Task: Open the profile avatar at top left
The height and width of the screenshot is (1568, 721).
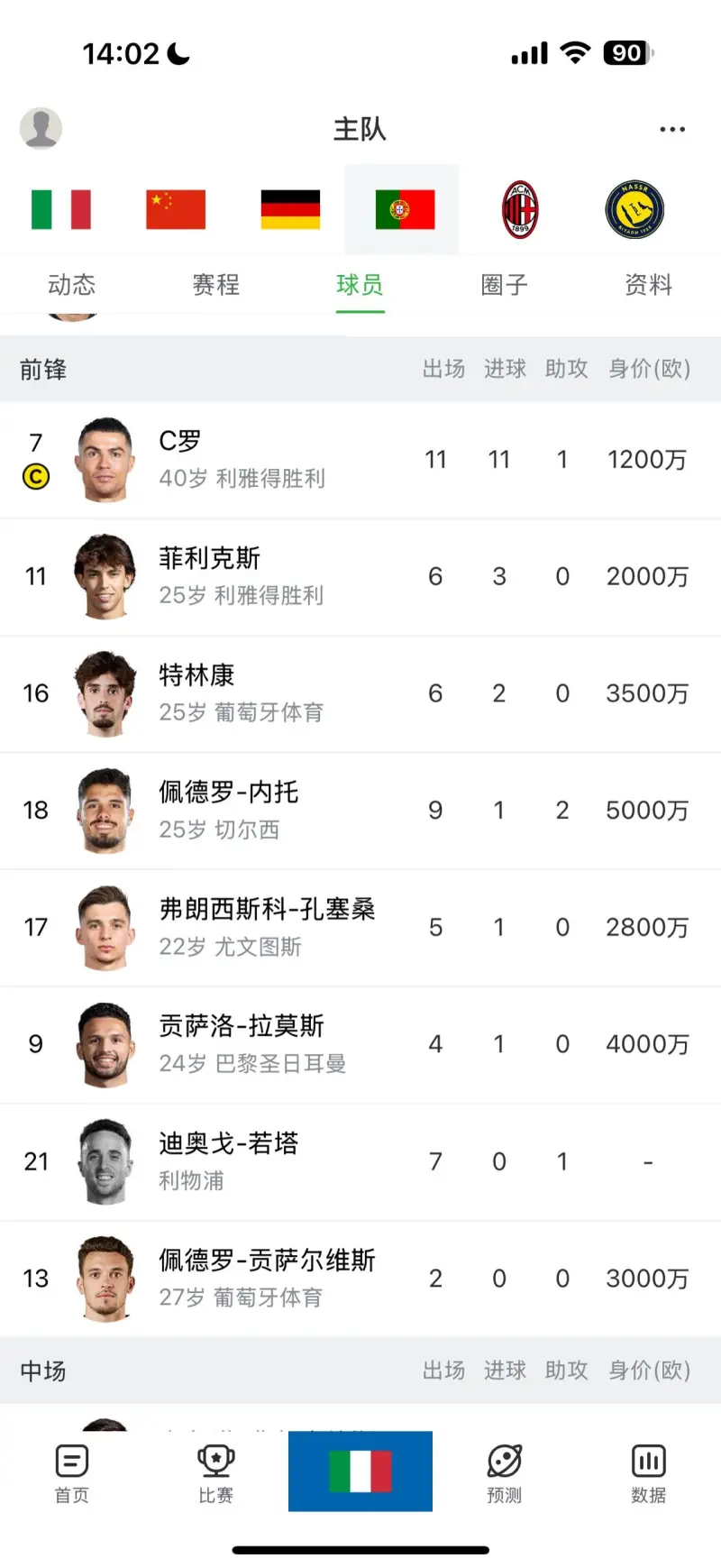Action: [x=41, y=128]
